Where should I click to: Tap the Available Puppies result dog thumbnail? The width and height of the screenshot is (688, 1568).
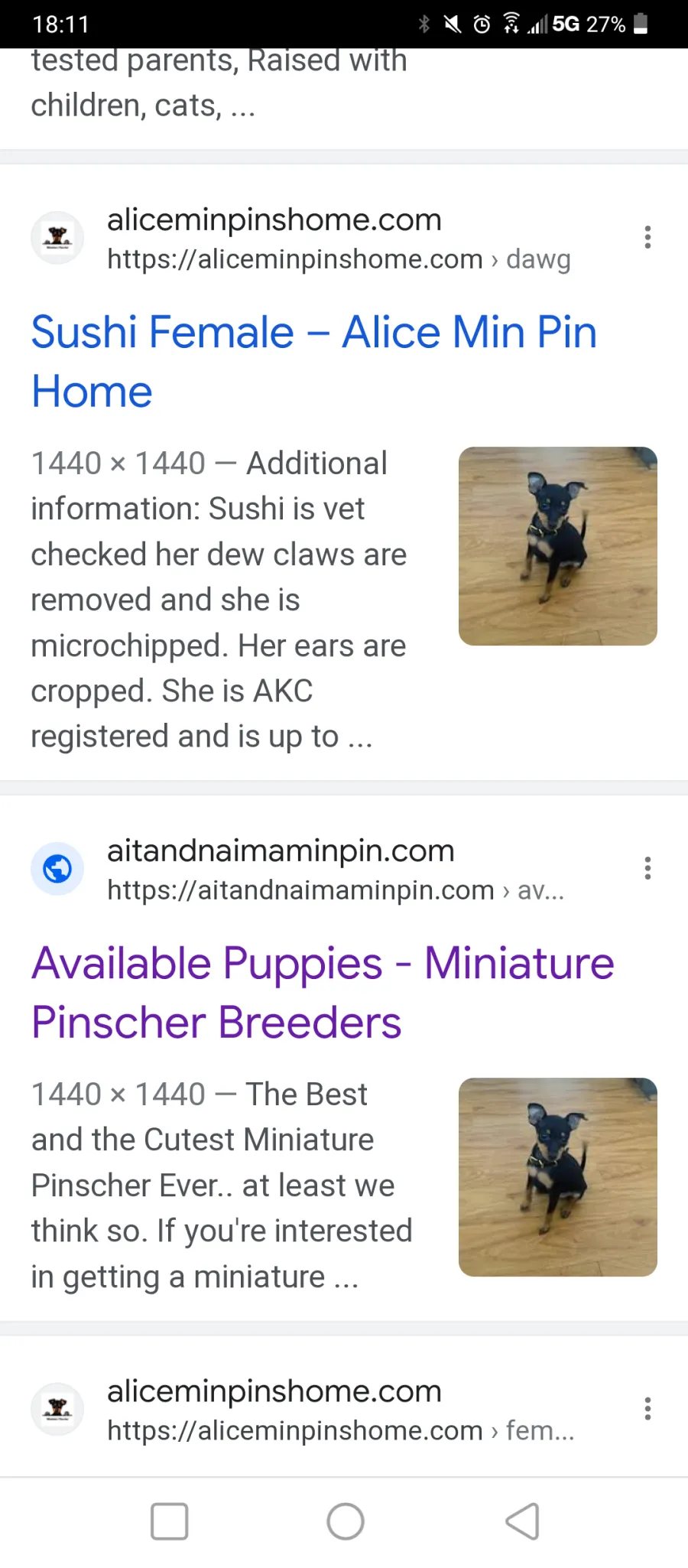(x=558, y=1177)
